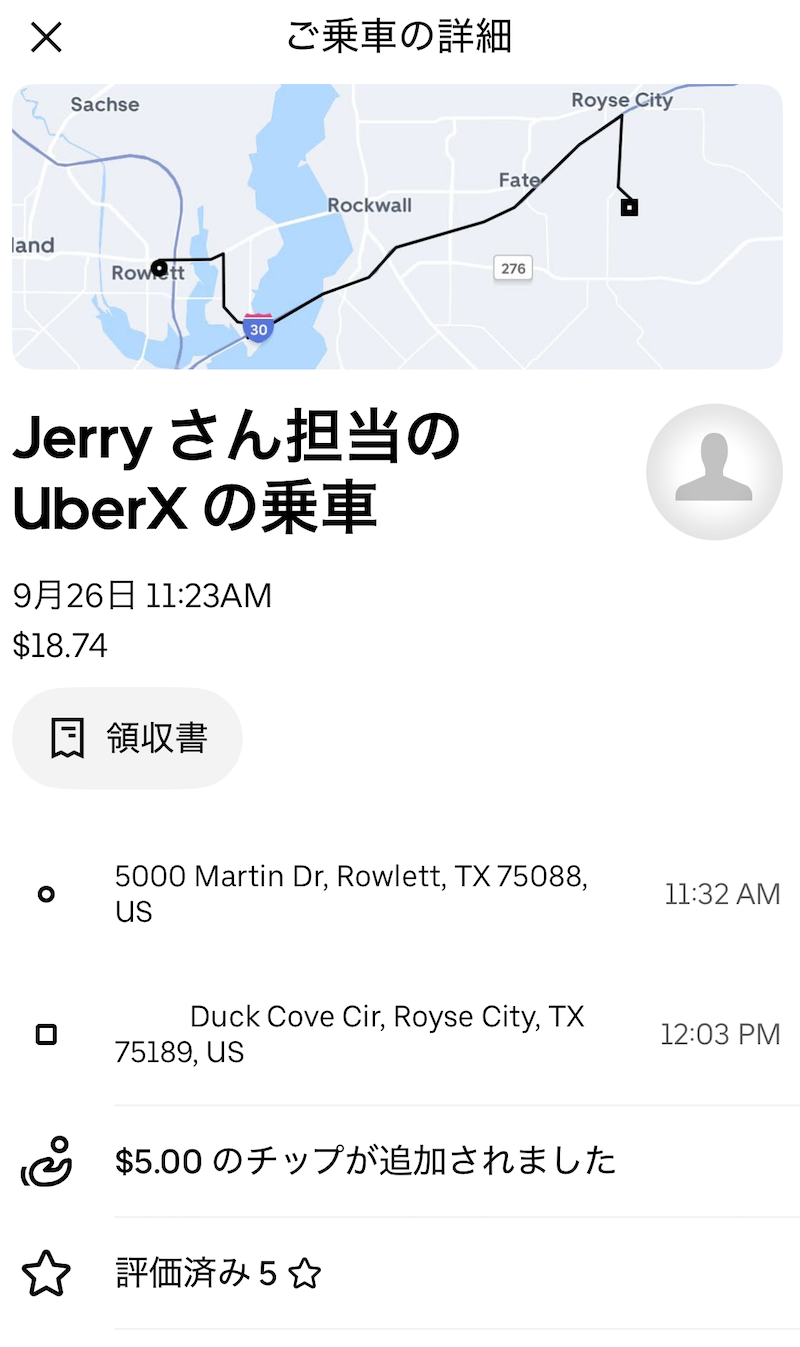The height and width of the screenshot is (1347, 800).
Task: Open the 領収書 receipt button
Action: click(x=128, y=739)
